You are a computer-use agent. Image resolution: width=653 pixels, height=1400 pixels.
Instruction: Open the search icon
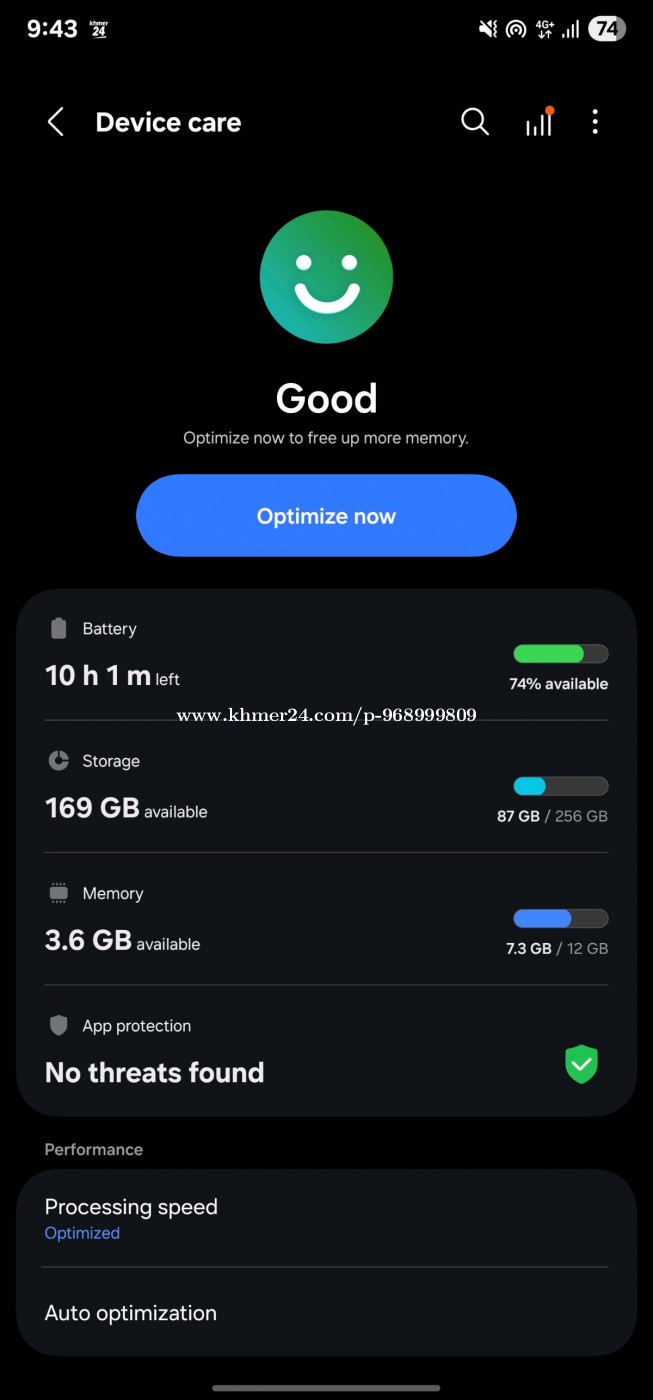click(475, 122)
